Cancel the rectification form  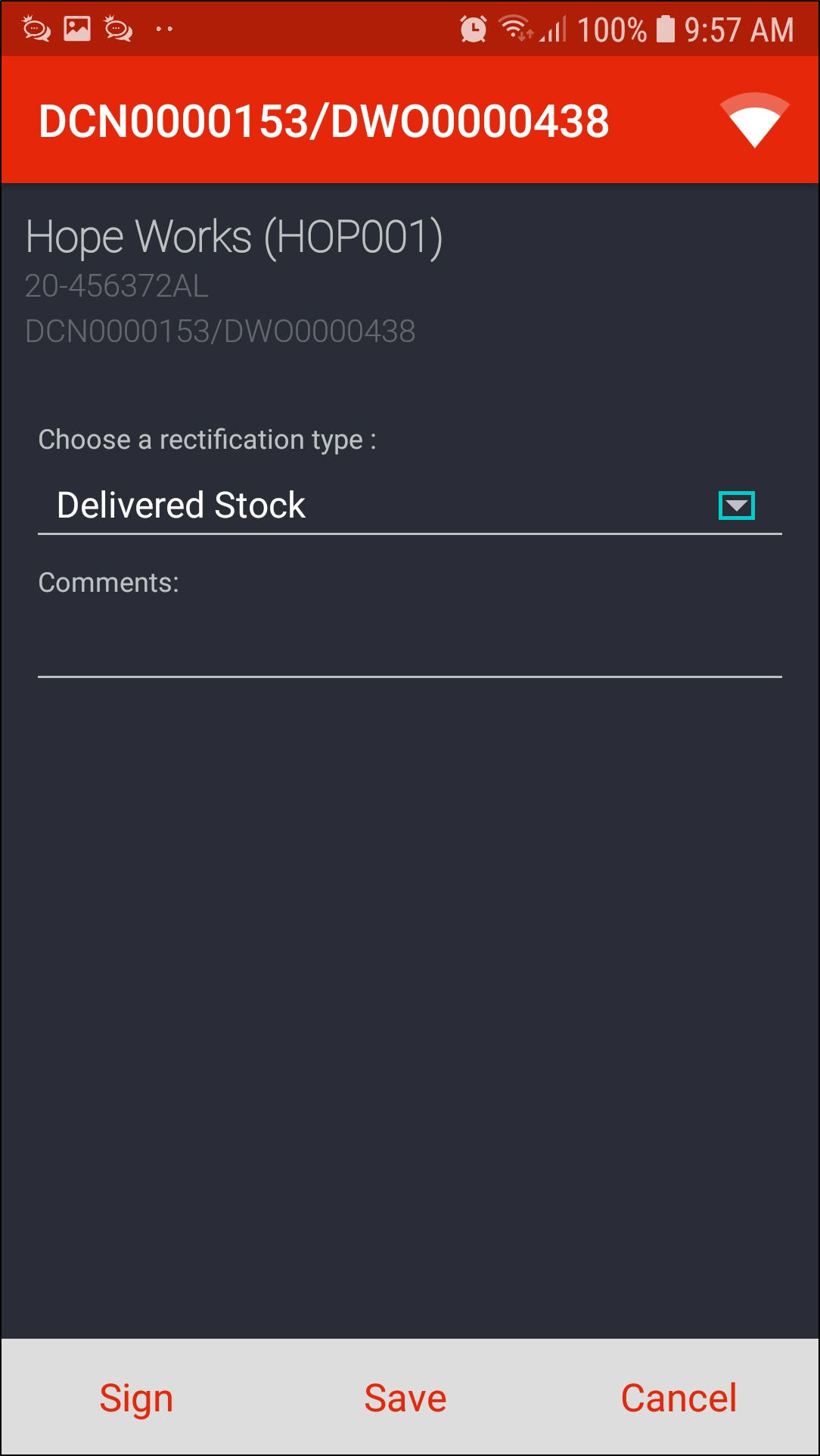click(679, 1397)
